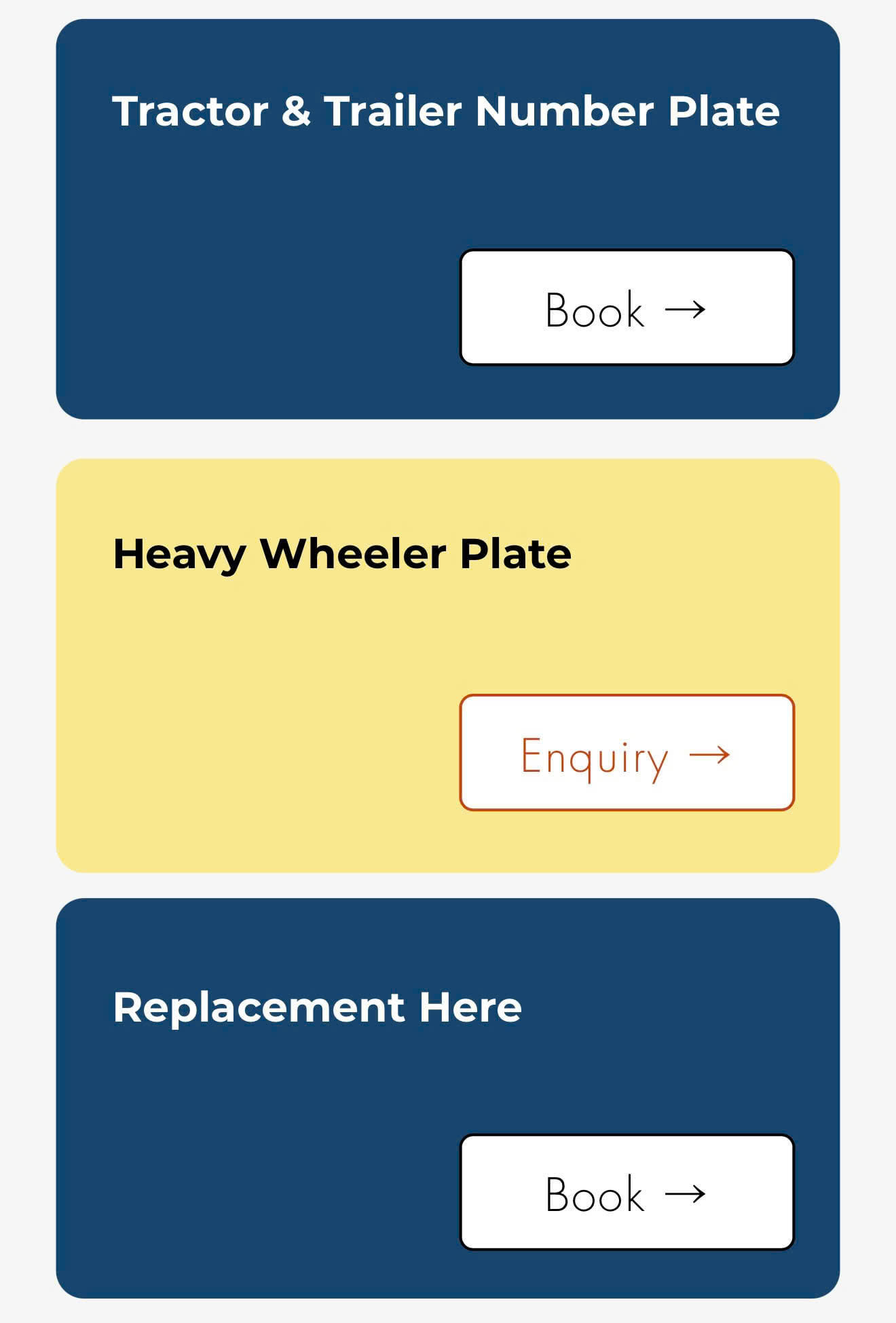Image resolution: width=896 pixels, height=1323 pixels.
Task: Tap Book under Replacement Here
Action: [x=627, y=1193]
